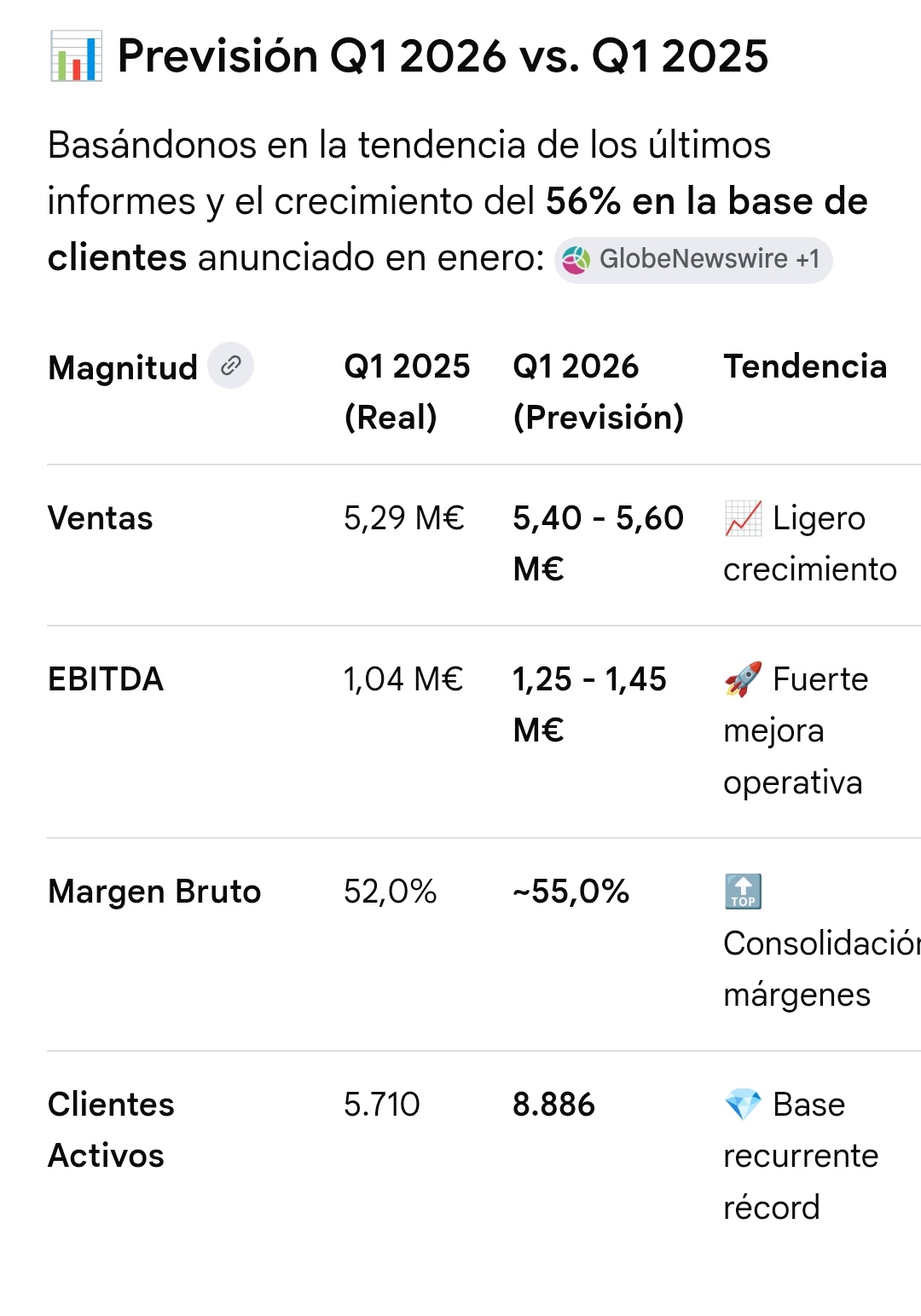Tap the link icon next to Magnitud
Viewport: 921px width, 1316px height.
(x=230, y=367)
